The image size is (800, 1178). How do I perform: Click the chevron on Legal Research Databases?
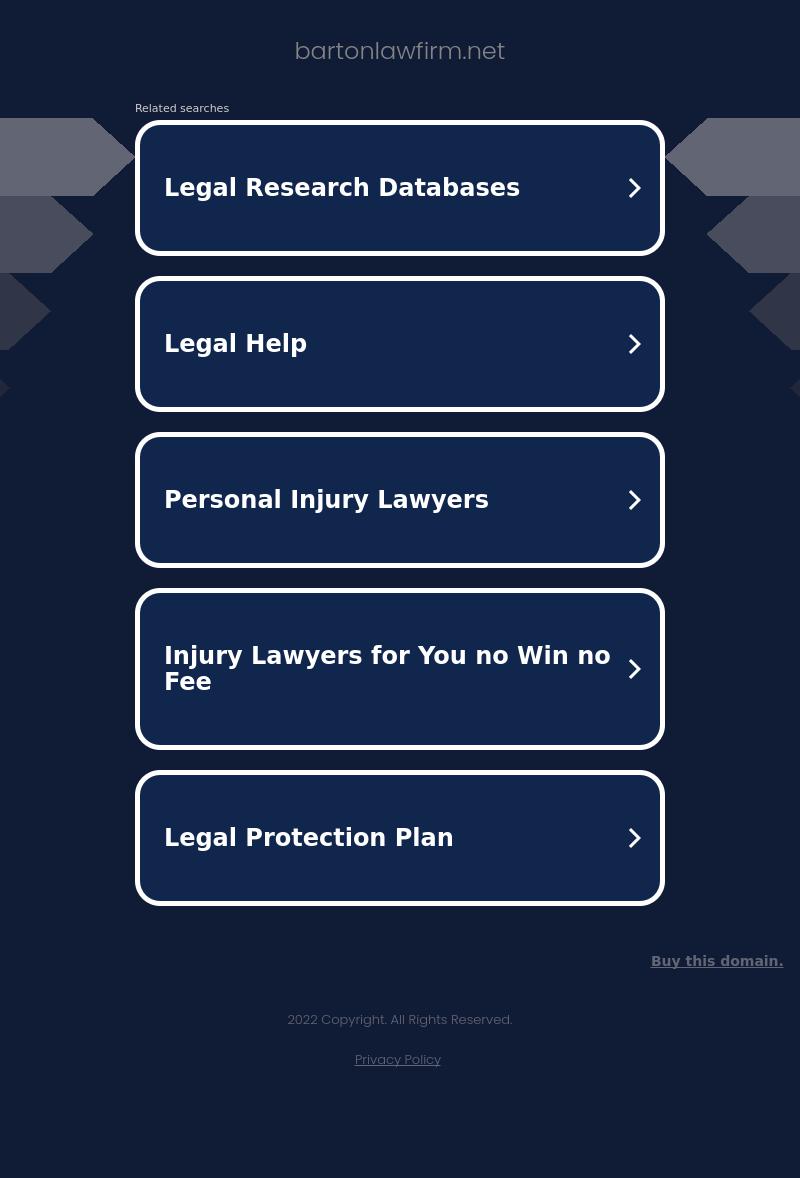(634, 188)
